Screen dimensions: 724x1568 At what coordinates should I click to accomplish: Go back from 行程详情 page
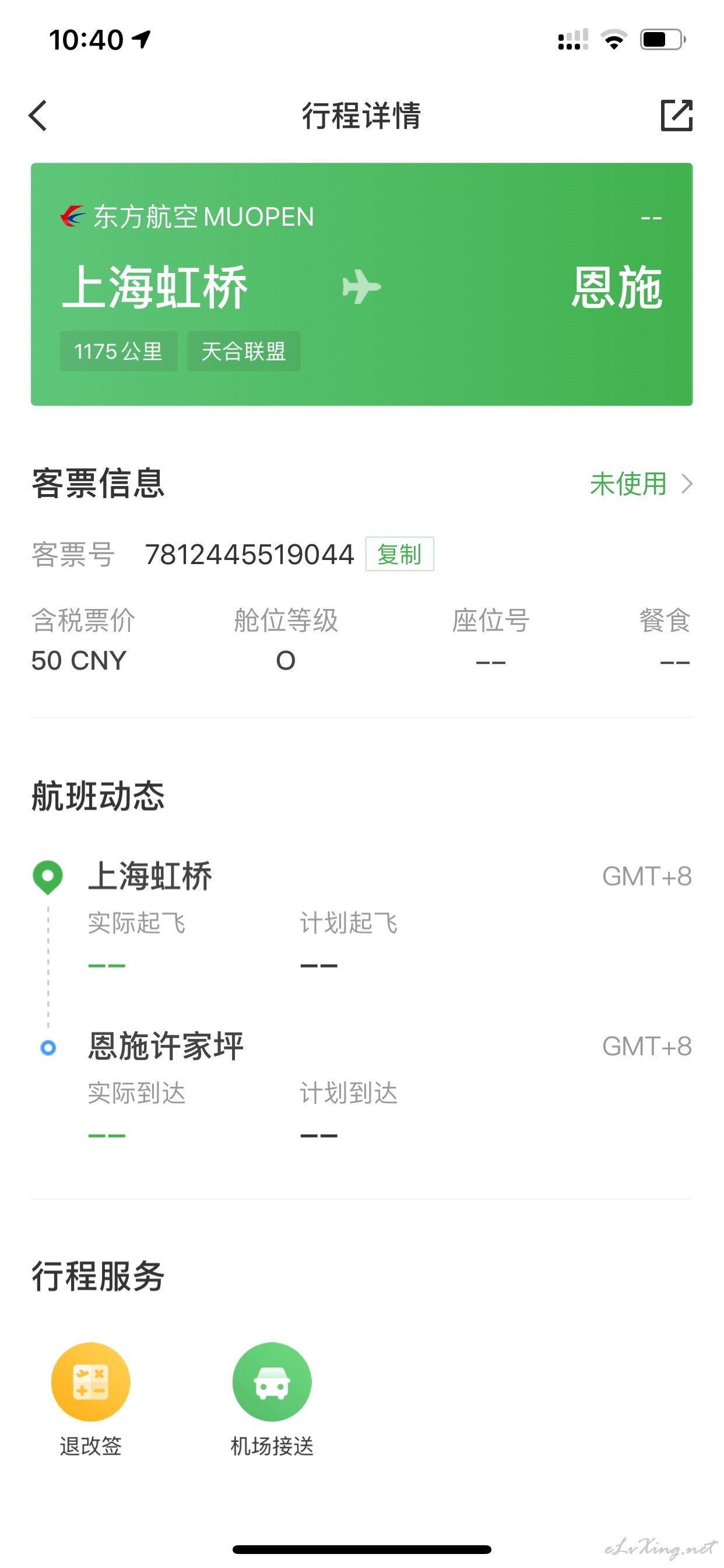click(x=38, y=116)
